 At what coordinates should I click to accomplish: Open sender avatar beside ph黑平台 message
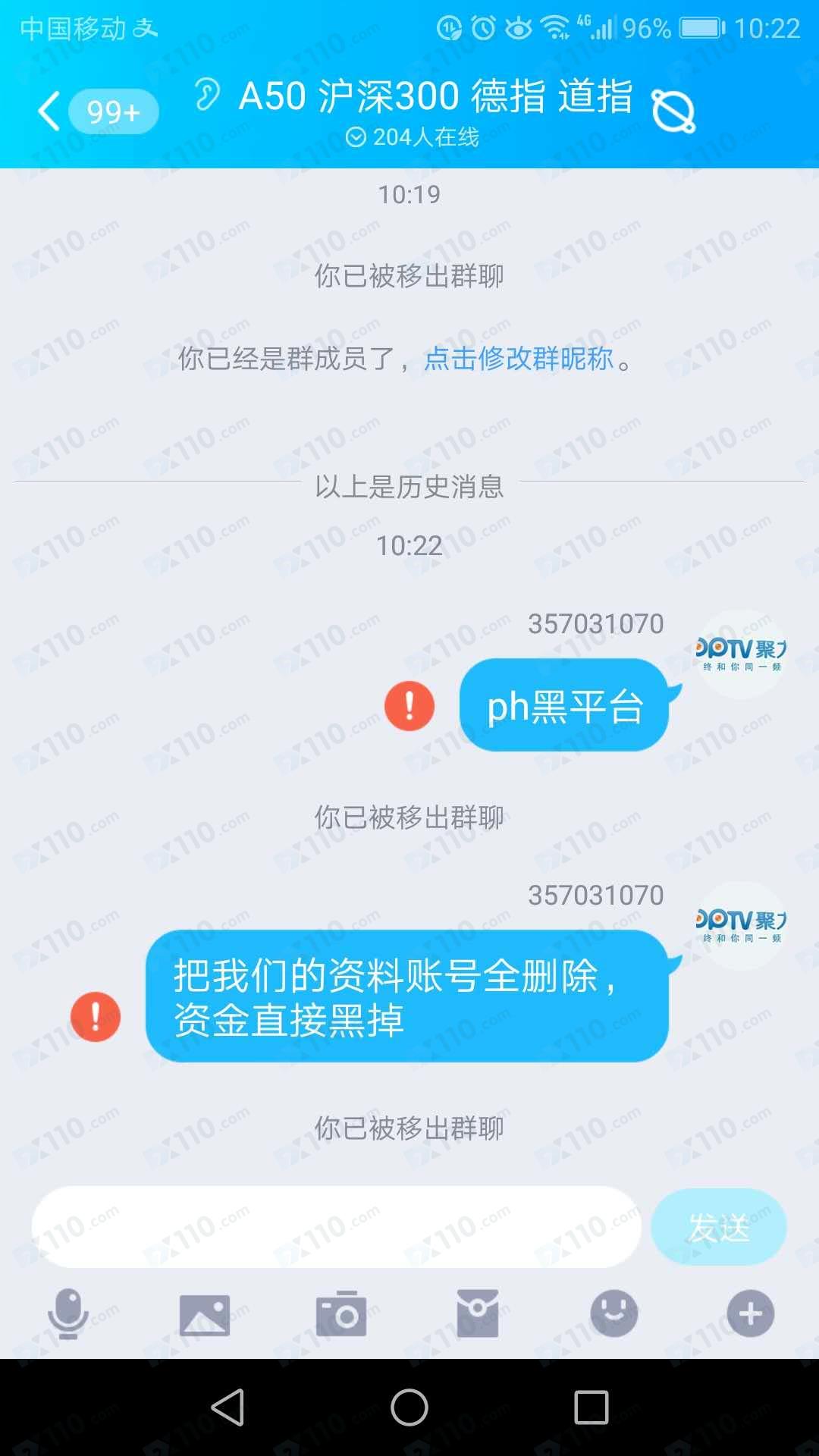point(741,654)
